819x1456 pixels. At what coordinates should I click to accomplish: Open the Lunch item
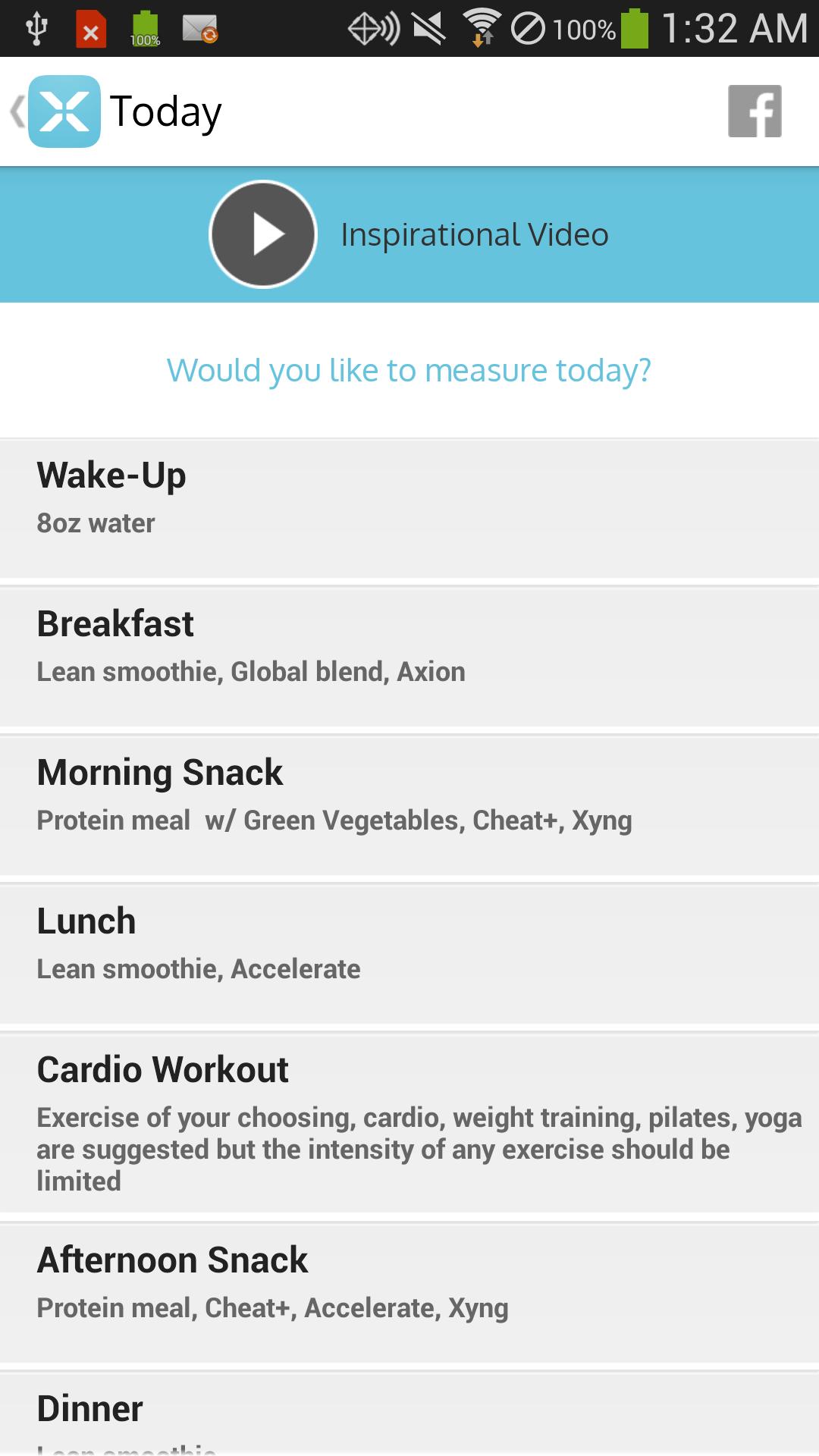pyautogui.click(x=409, y=944)
